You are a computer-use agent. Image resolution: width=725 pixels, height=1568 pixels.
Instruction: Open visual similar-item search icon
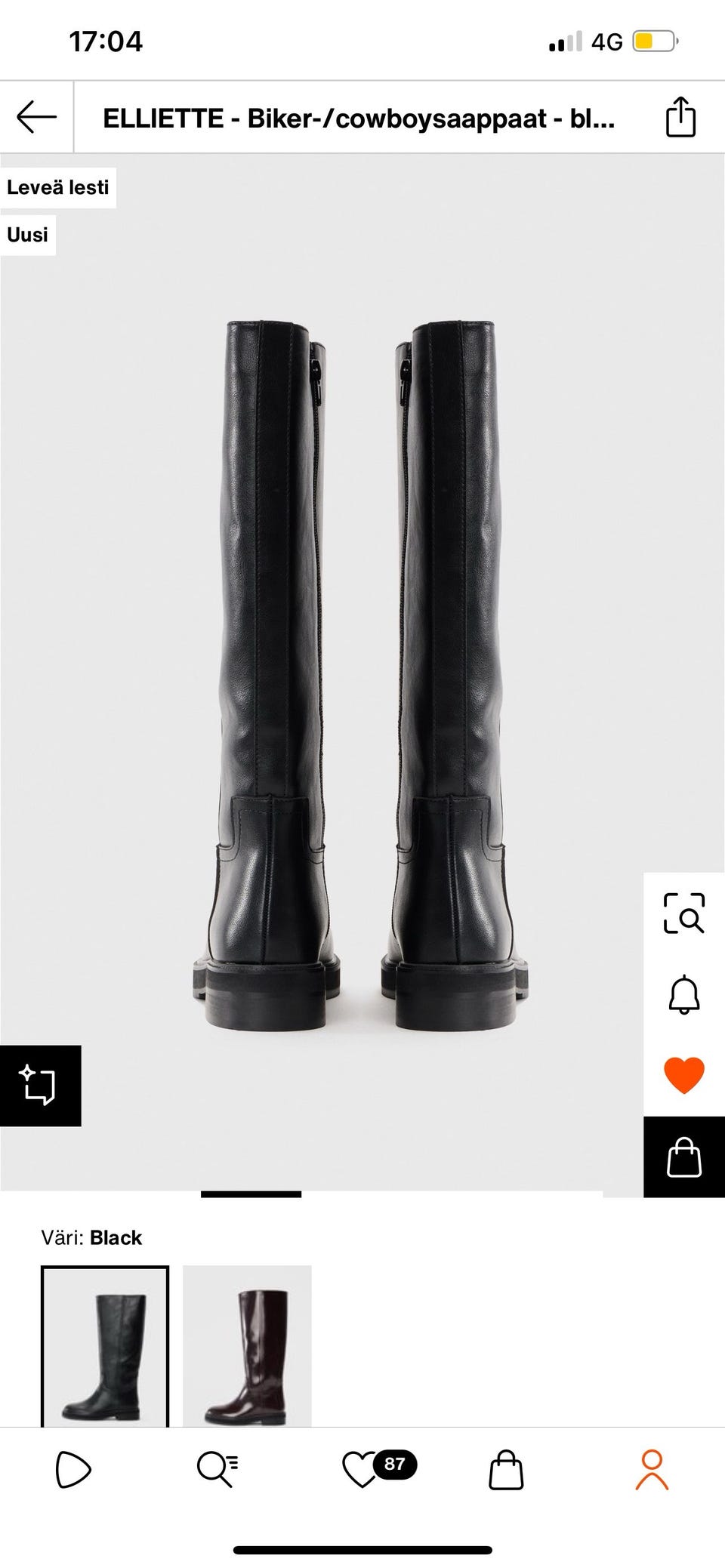click(x=683, y=913)
